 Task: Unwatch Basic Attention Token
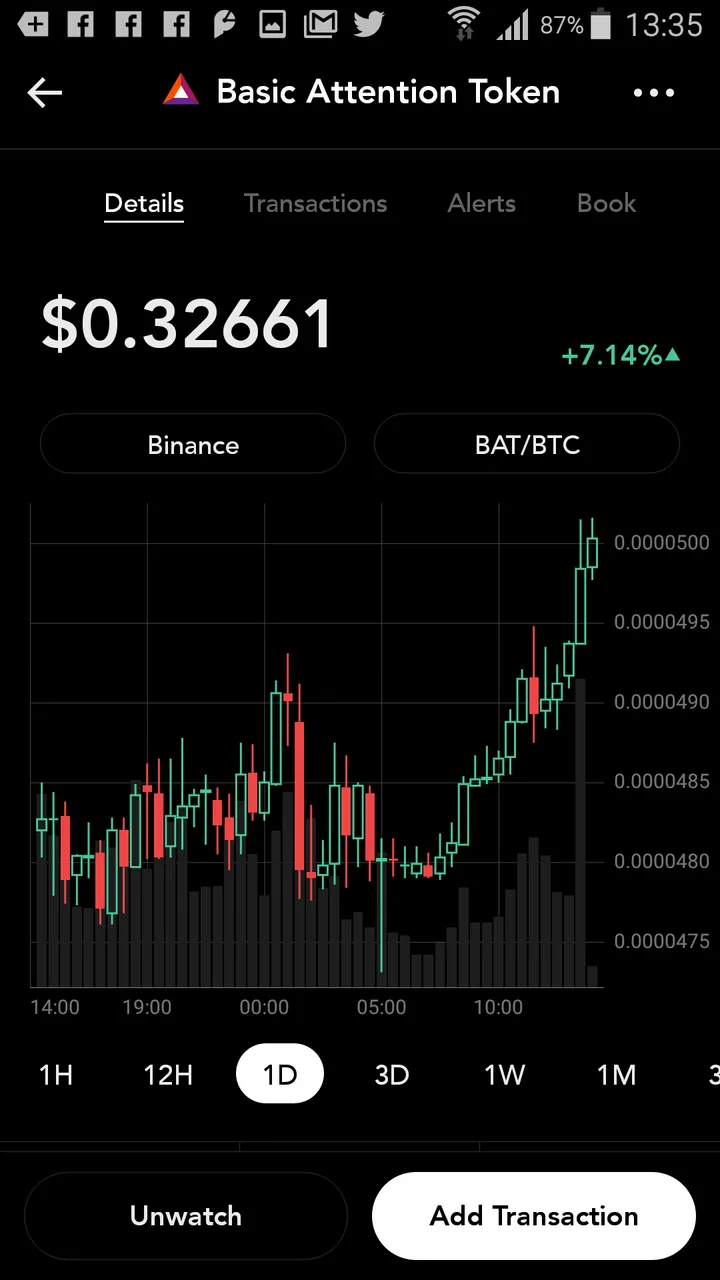pyautogui.click(x=186, y=1216)
